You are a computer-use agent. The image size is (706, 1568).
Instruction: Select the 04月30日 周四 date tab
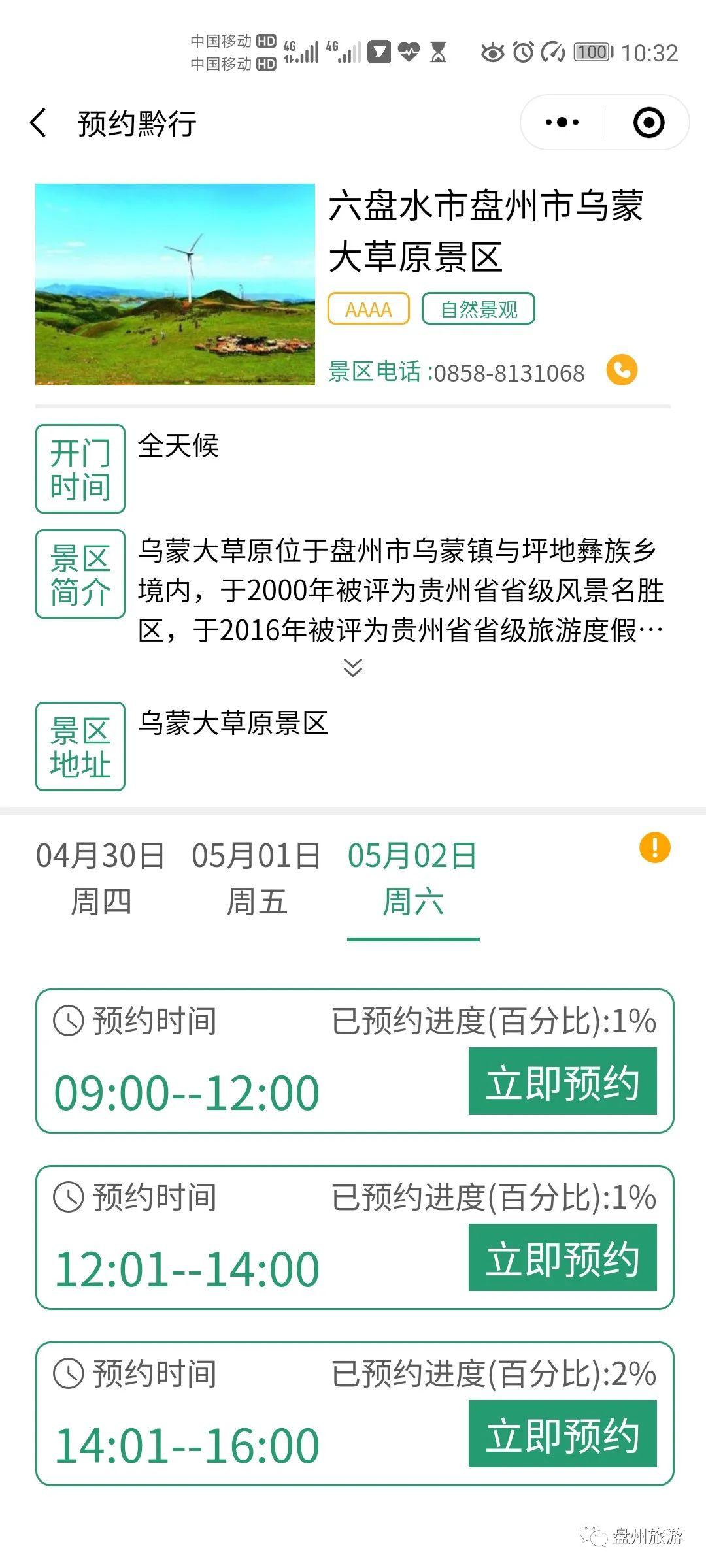[101, 877]
